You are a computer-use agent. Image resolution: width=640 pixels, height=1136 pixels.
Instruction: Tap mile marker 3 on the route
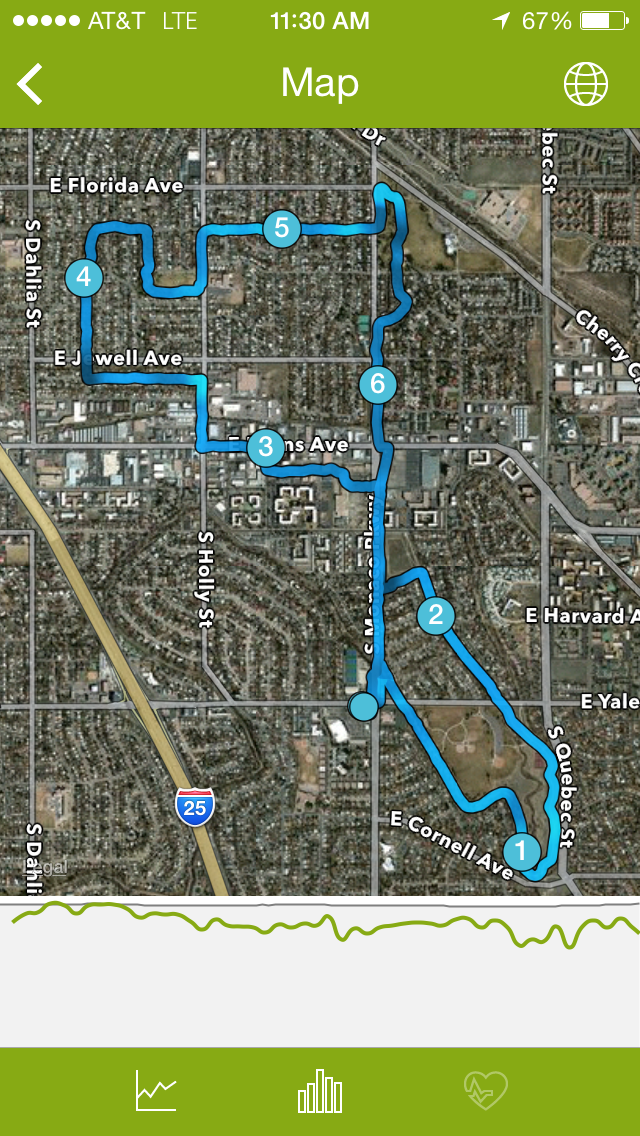coord(265,448)
